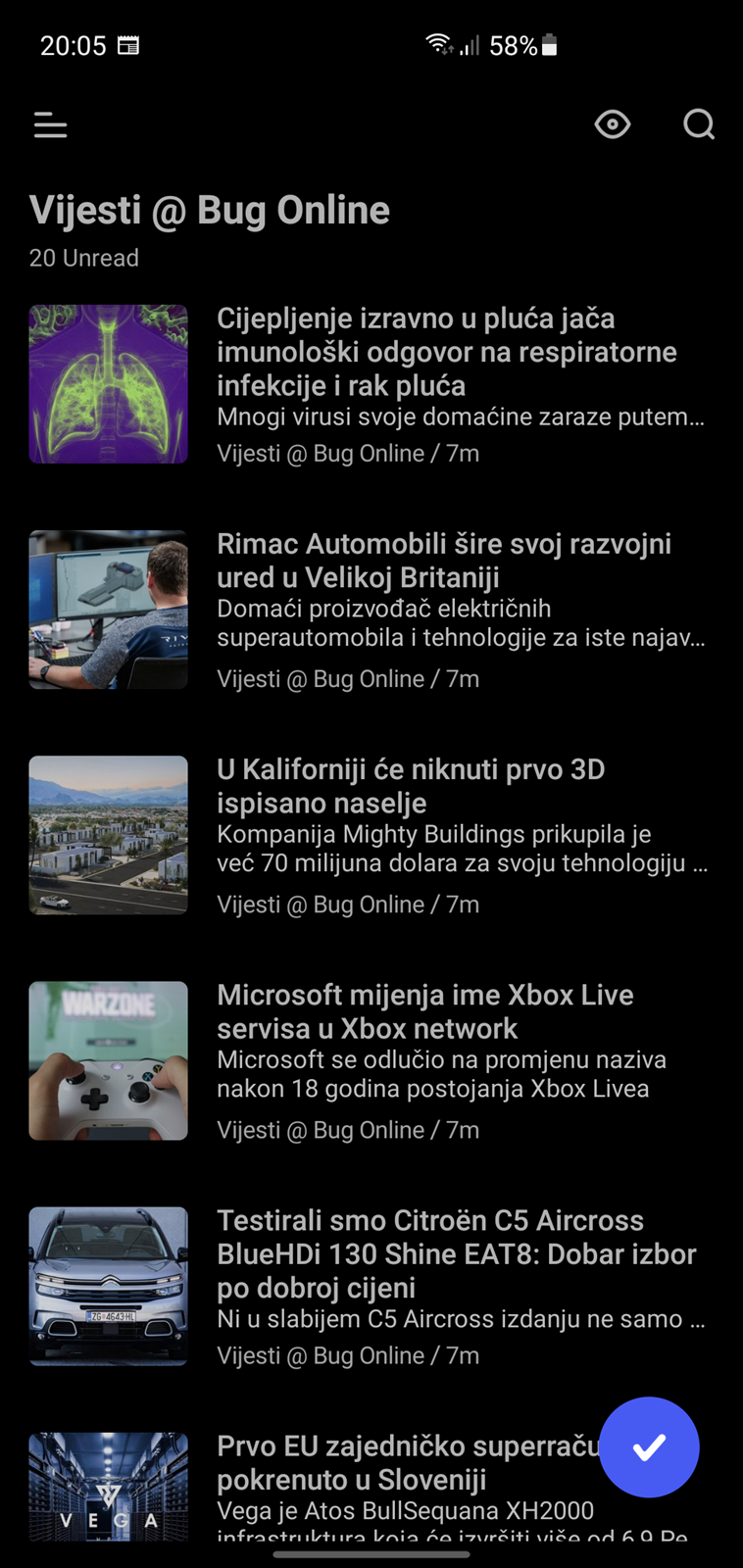
Task: Toggle the eye icon to show unread articles
Action: click(x=613, y=124)
